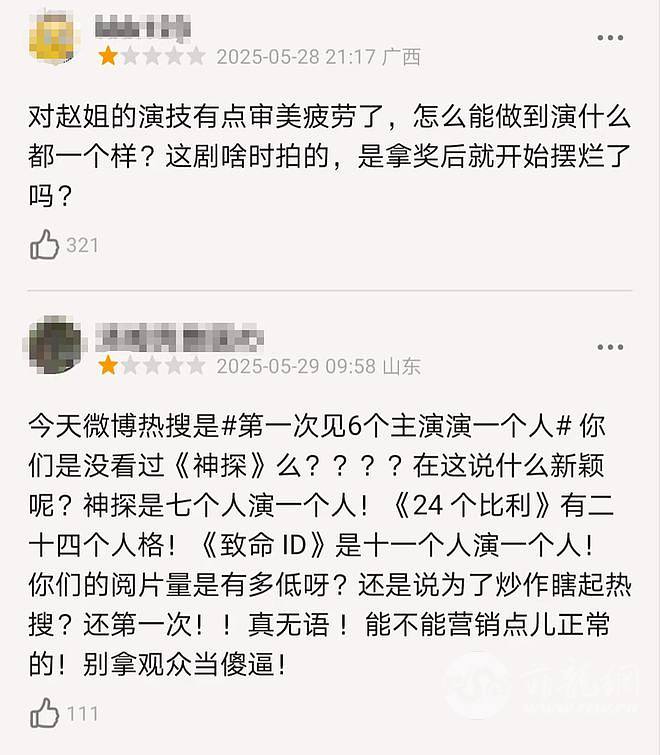This screenshot has width=660, height=755.
Task: Open overflow menu on the Shandong review
Action: click(x=610, y=347)
